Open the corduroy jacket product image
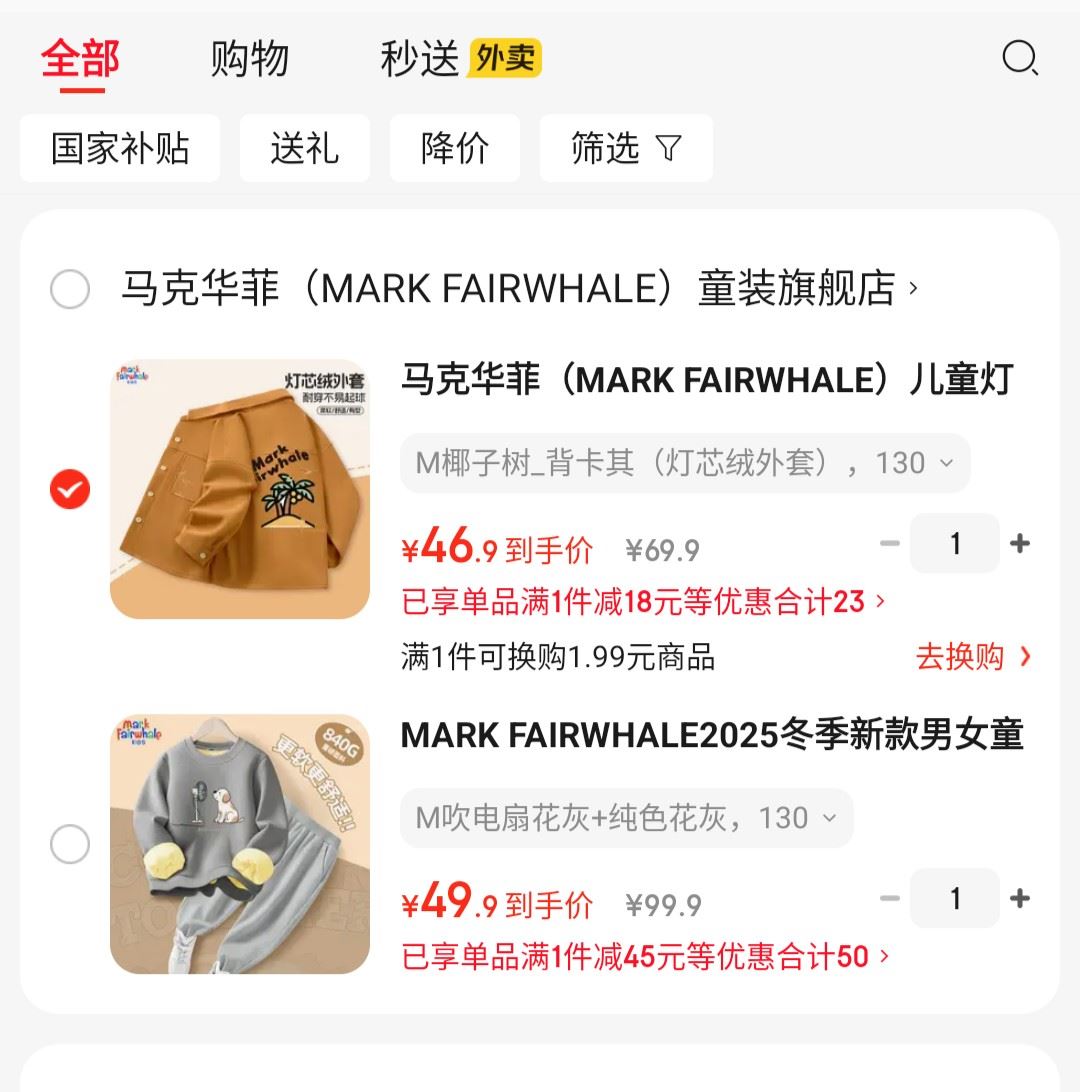The width and height of the screenshot is (1080, 1092). (x=240, y=489)
